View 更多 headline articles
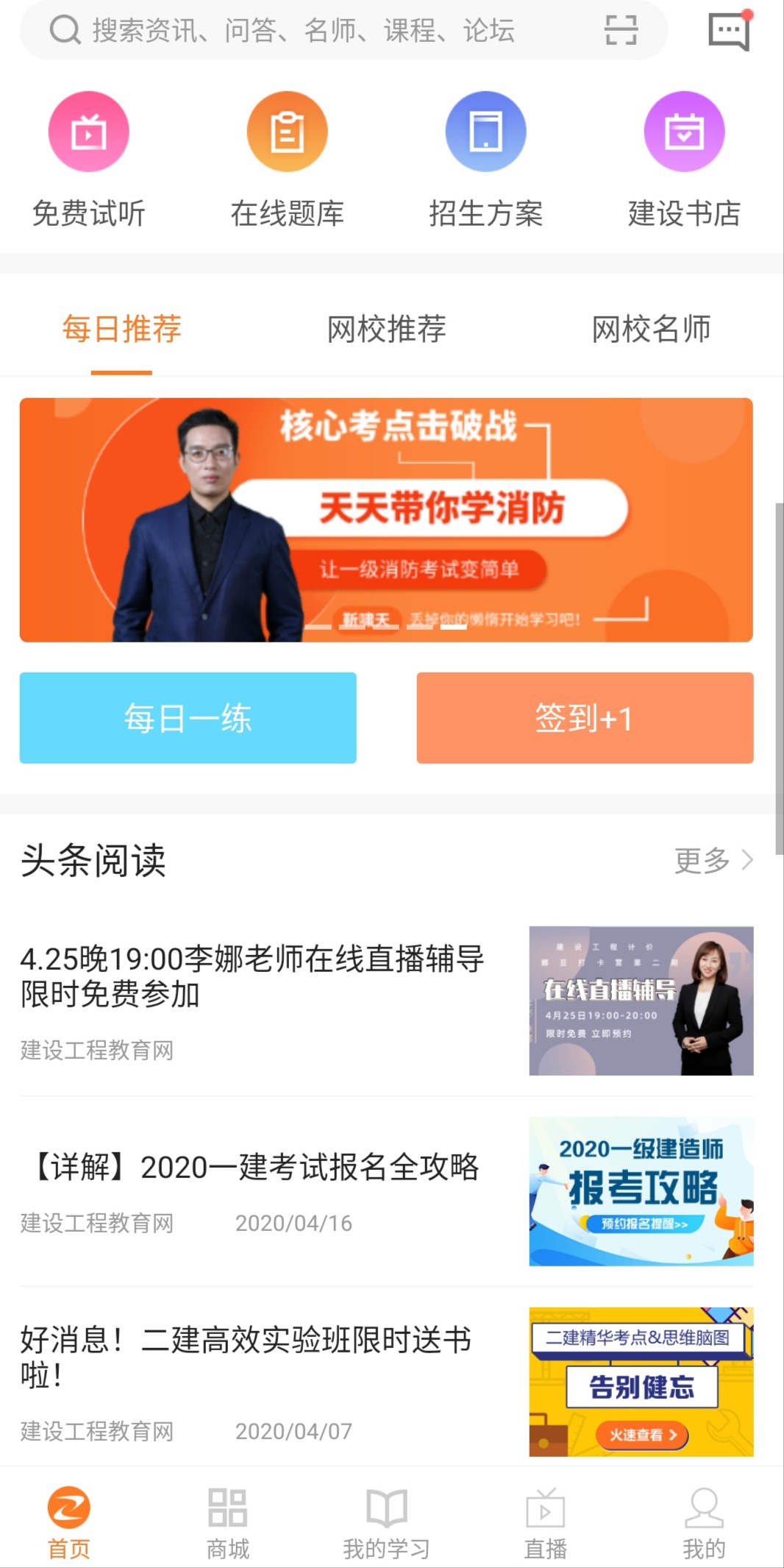Screen dimensions: 784x1568 [x=712, y=859]
